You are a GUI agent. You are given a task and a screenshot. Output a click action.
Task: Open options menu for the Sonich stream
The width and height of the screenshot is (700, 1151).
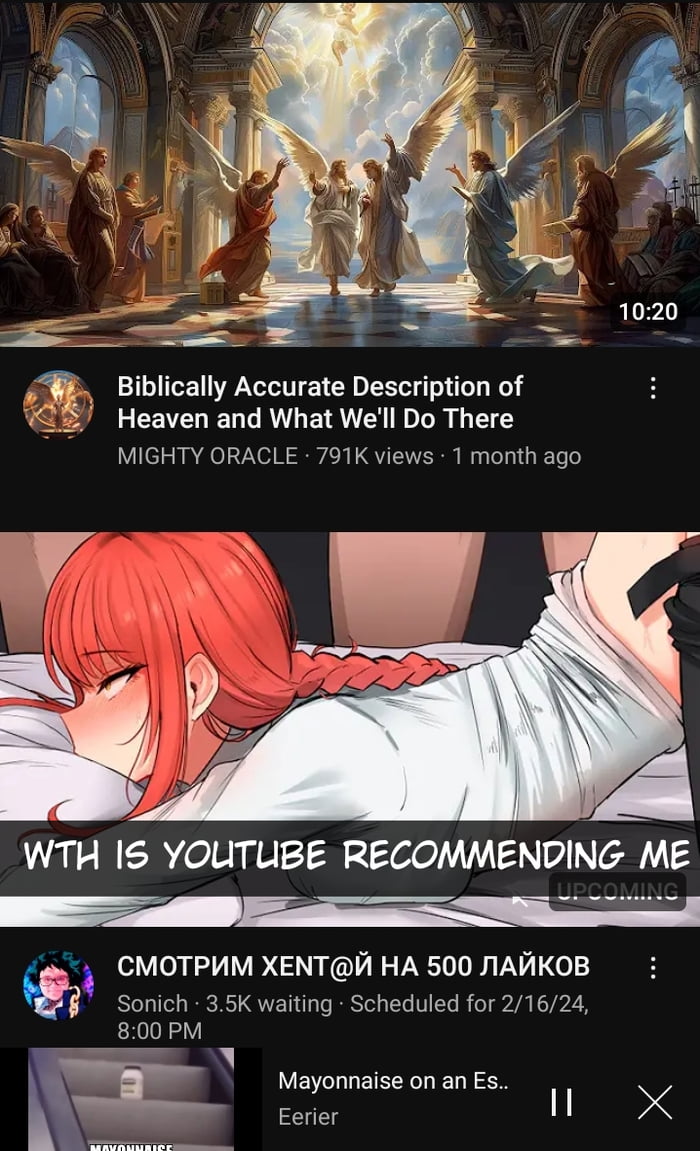[653, 967]
